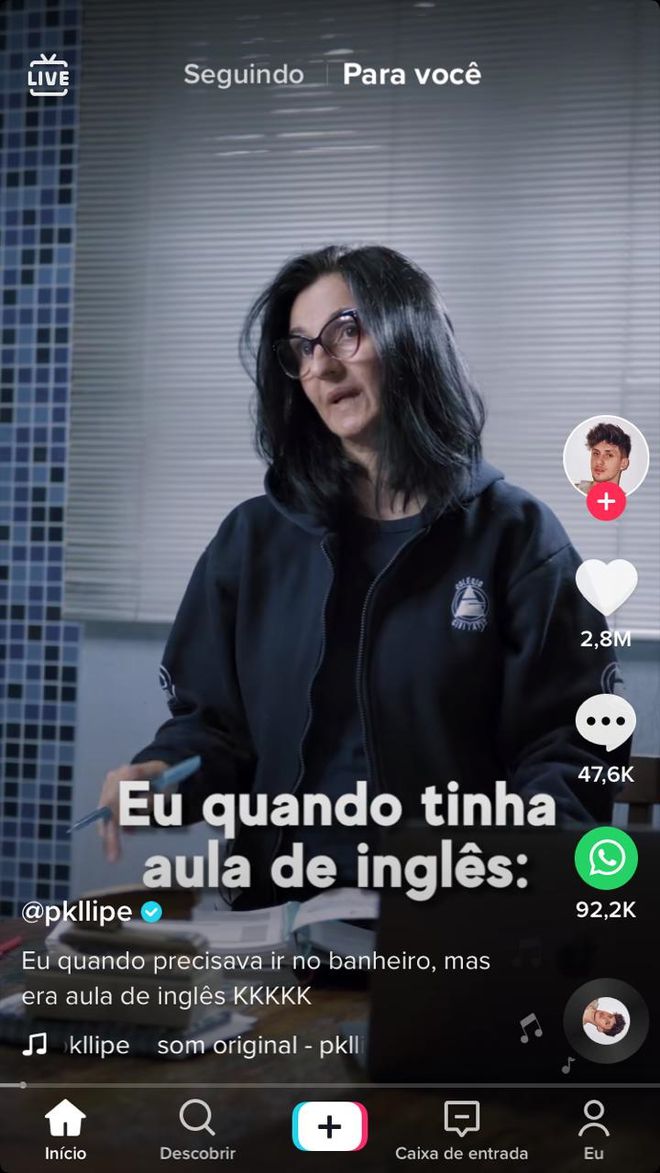Screen dimensions: 660x1173
Task: Open the Descobrir tab
Action: coord(197,1130)
